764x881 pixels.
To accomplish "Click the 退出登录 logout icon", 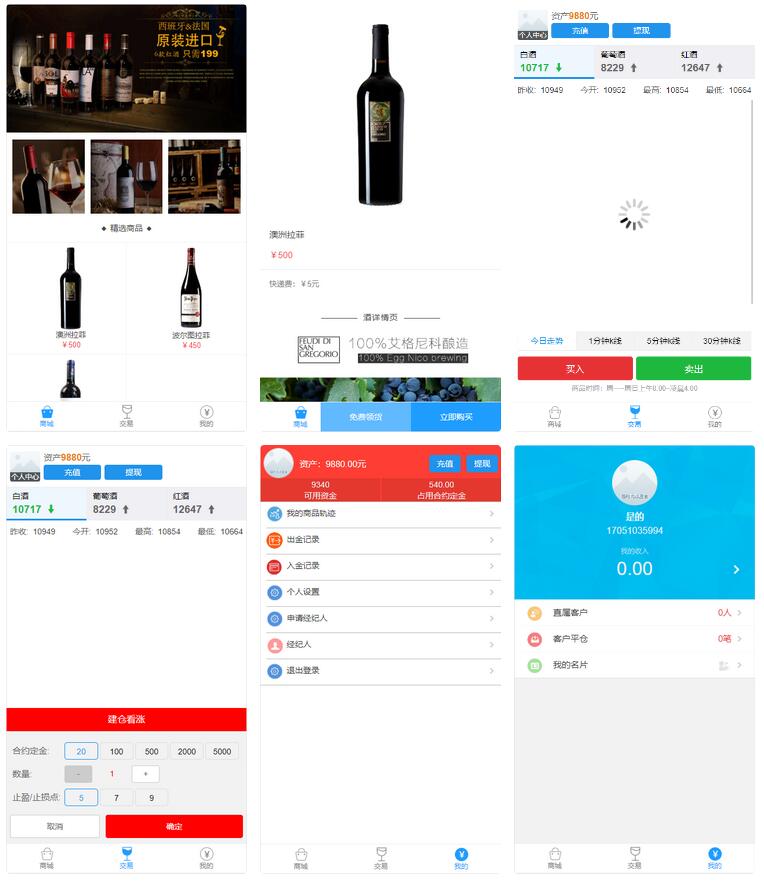I will click(x=274, y=671).
